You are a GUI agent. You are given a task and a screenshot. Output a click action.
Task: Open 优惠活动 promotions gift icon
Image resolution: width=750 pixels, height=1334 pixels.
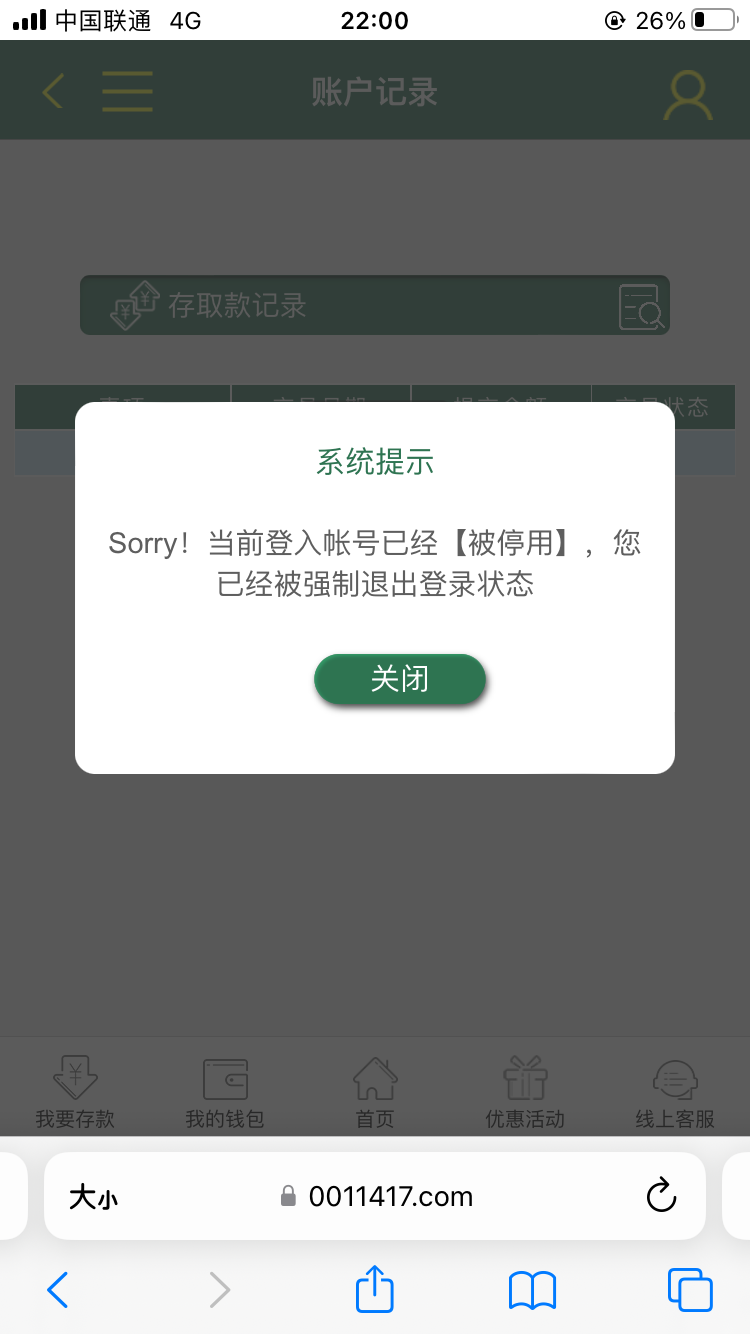(x=524, y=1090)
